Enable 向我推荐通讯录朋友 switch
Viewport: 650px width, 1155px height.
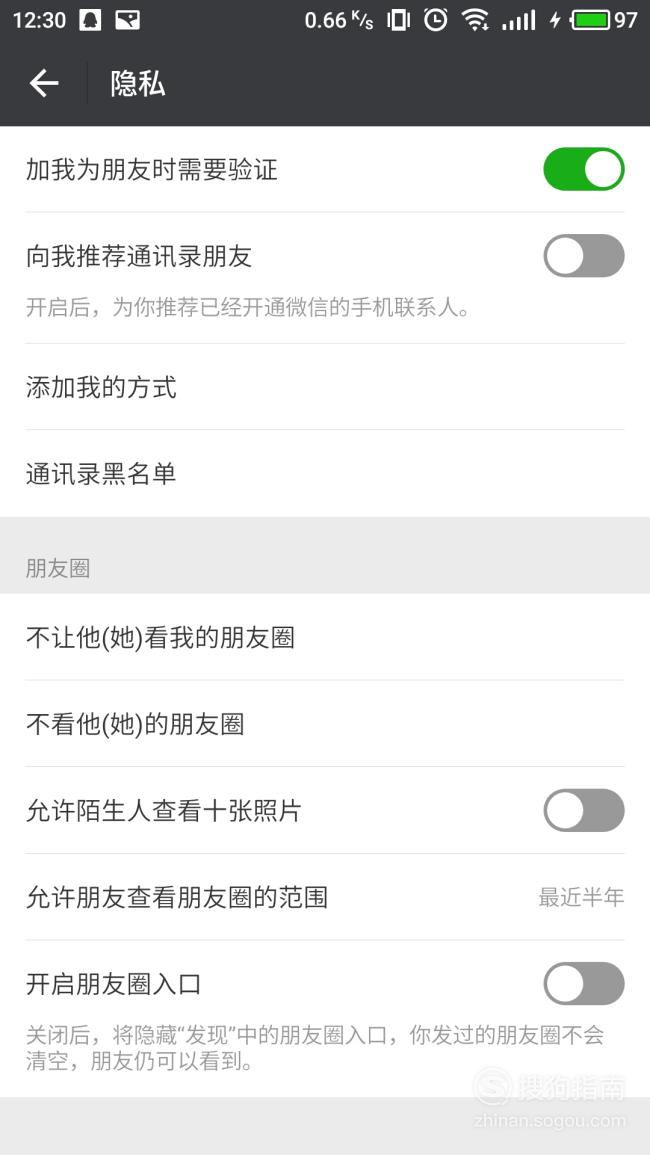[x=584, y=256]
